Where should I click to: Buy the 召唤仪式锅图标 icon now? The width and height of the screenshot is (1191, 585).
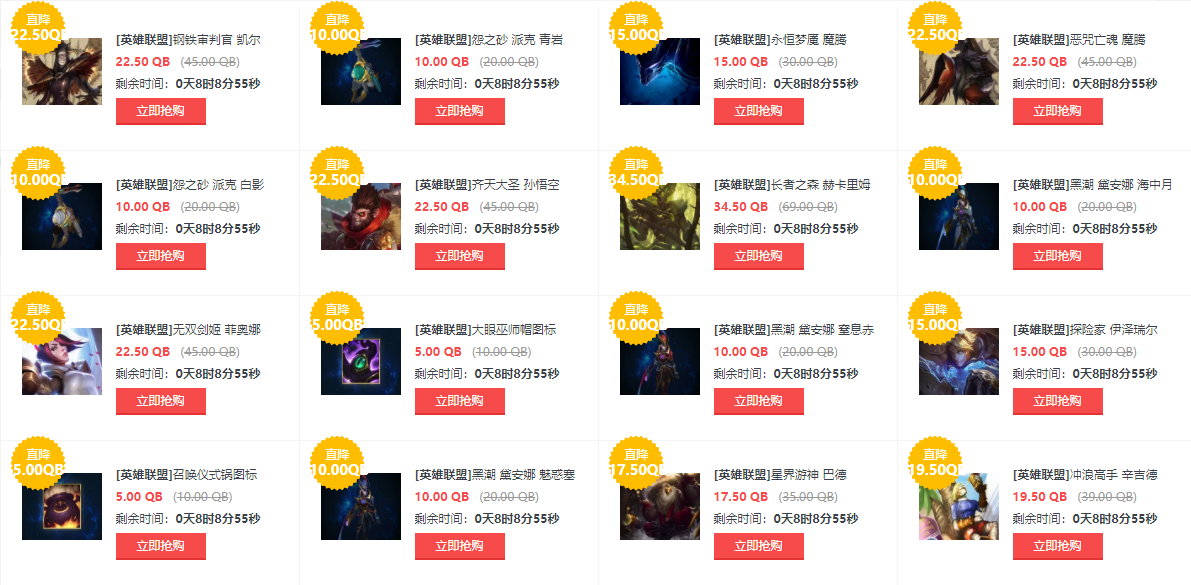click(x=160, y=546)
